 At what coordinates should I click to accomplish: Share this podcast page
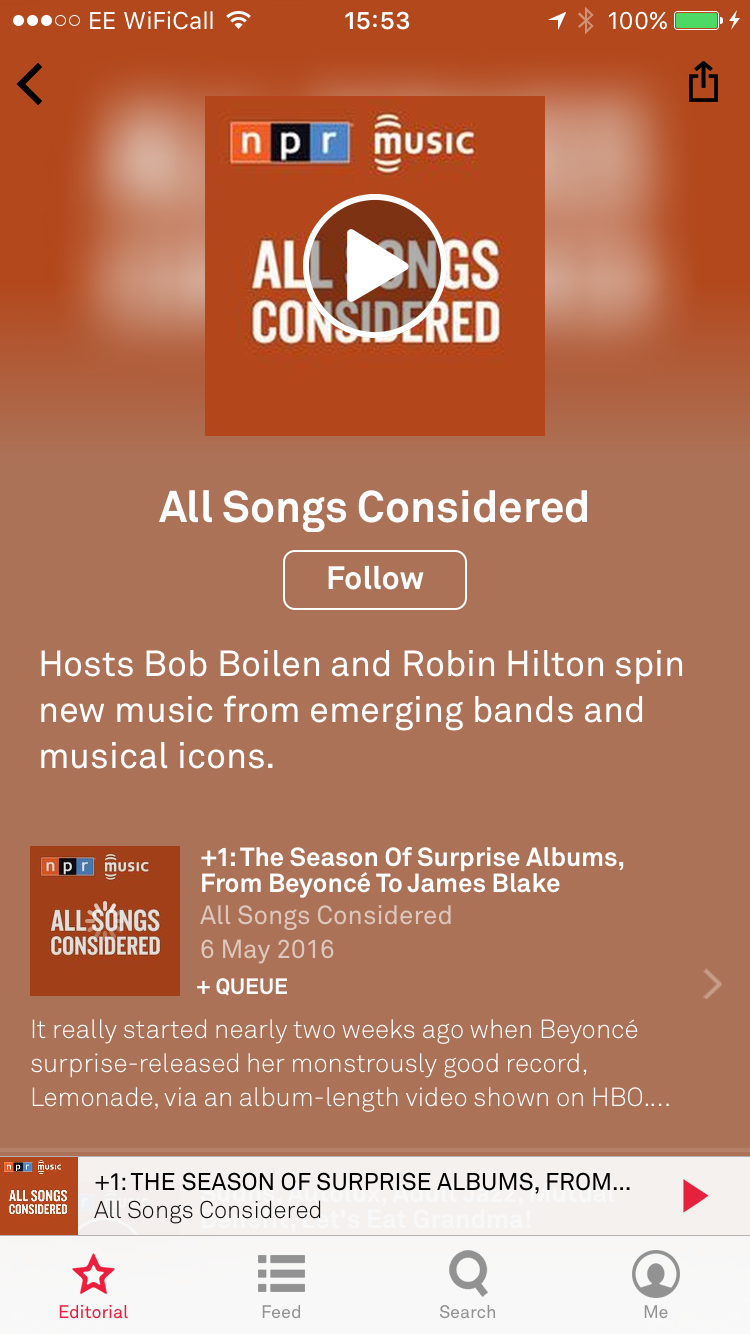click(x=703, y=82)
